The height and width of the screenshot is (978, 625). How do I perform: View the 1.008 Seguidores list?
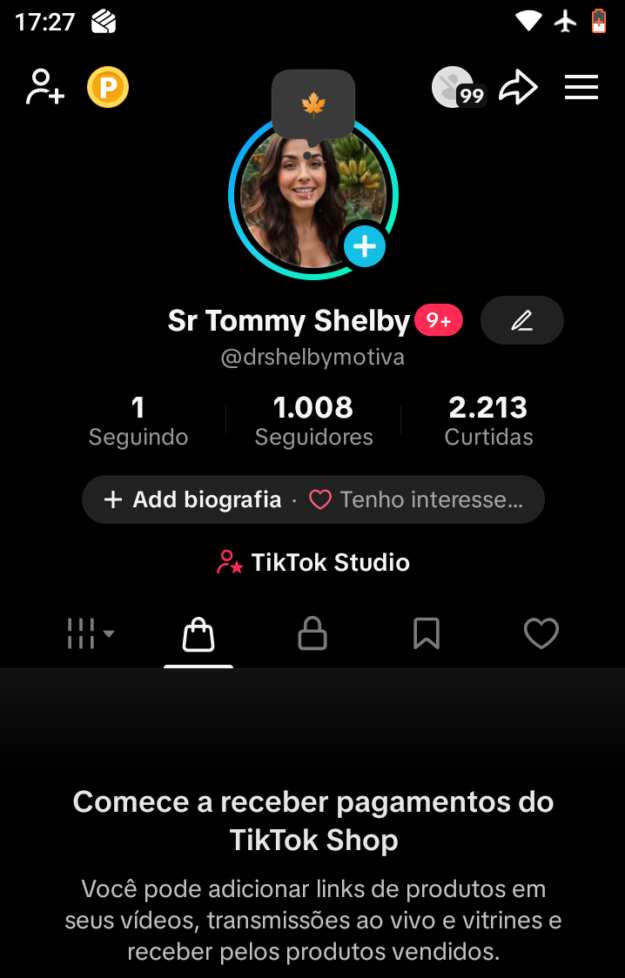point(313,421)
